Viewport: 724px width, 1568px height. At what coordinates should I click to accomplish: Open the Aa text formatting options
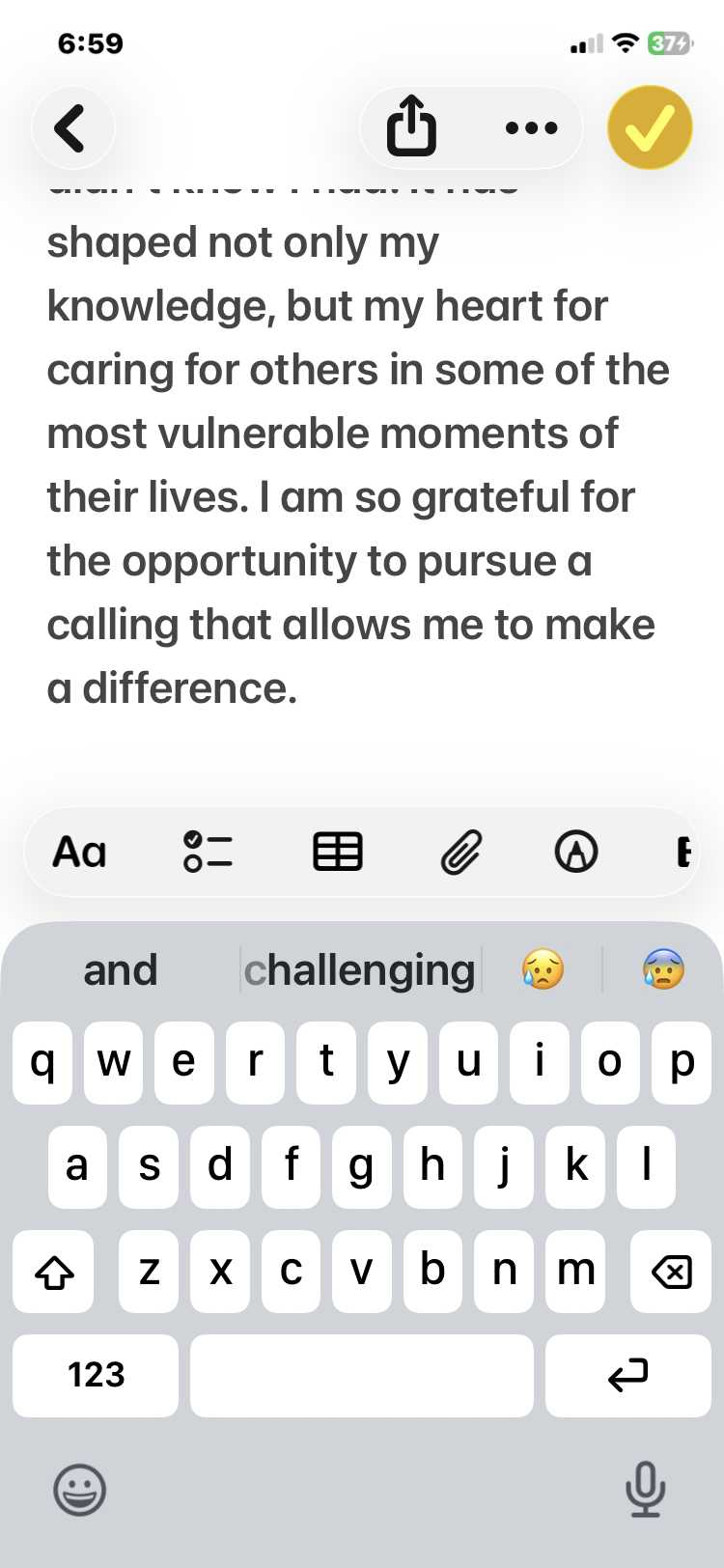(x=79, y=852)
